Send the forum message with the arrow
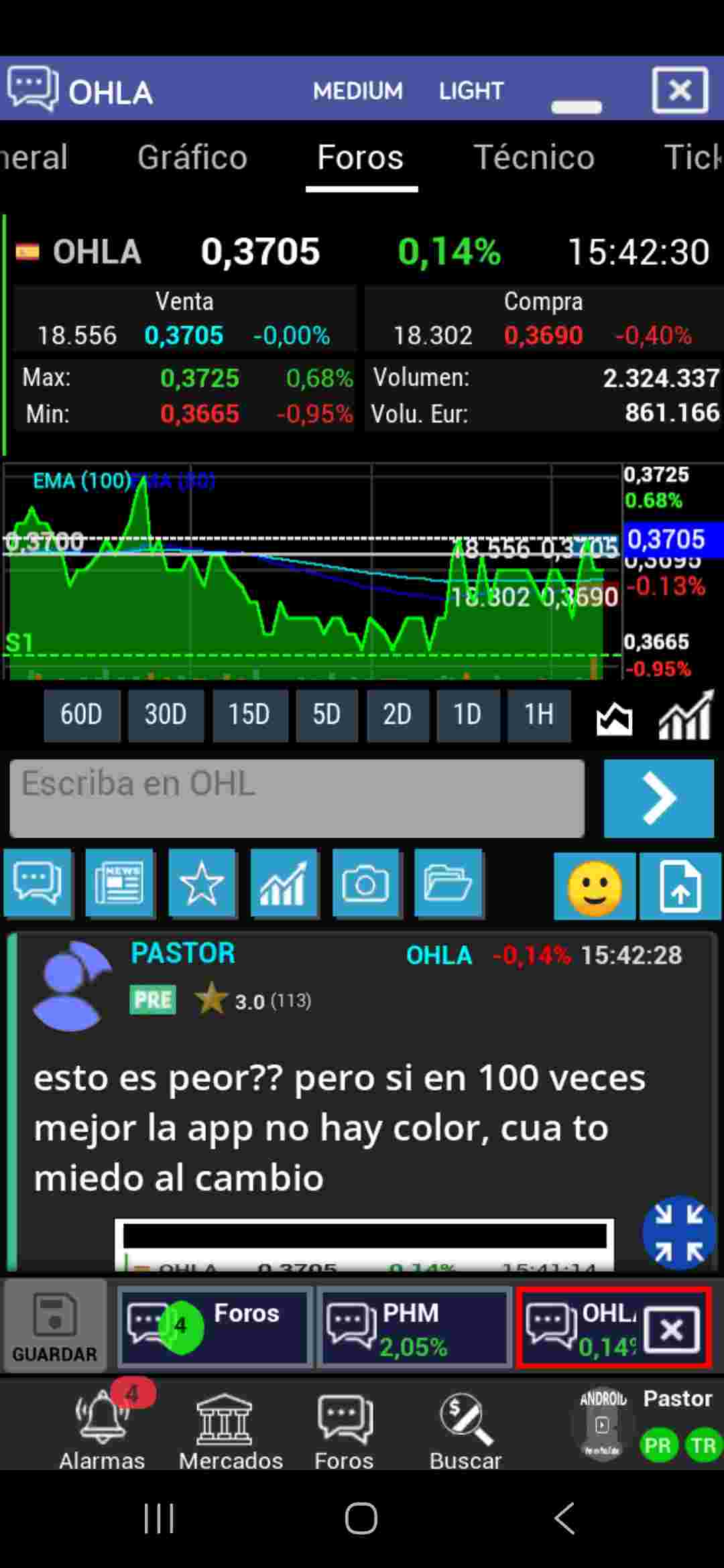Image resolution: width=724 pixels, height=1568 pixels. point(658,797)
